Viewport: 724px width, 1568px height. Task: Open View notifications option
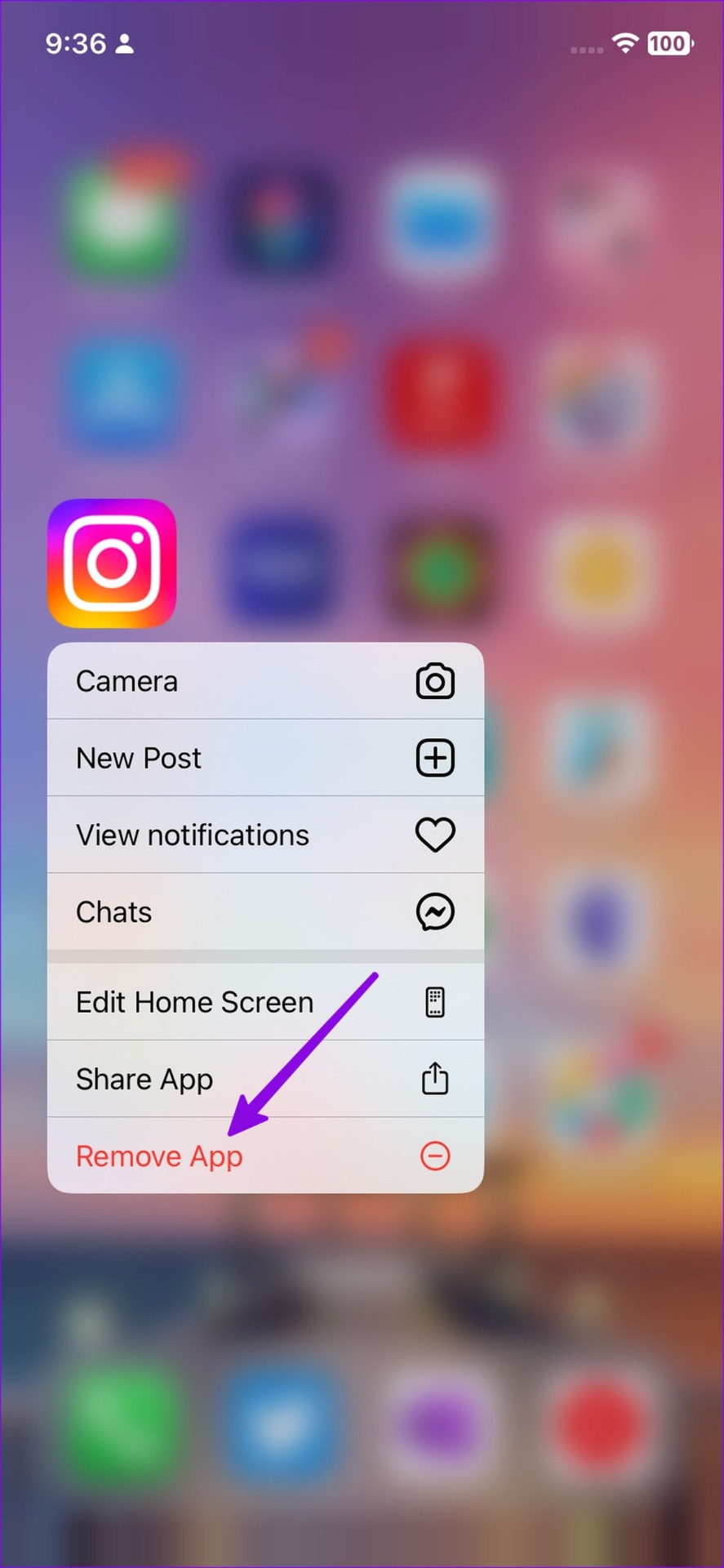click(264, 835)
